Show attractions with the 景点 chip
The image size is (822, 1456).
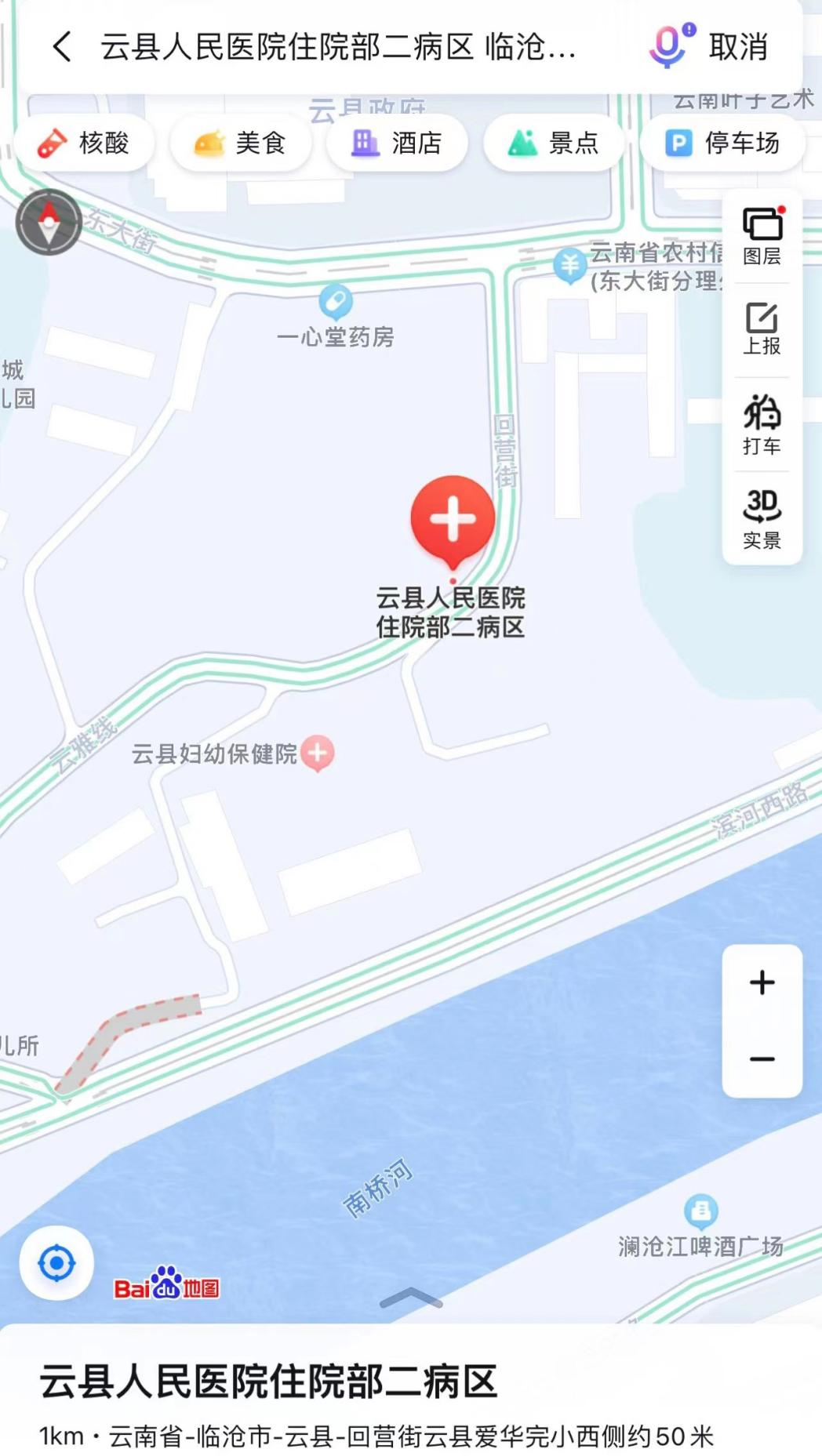tap(554, 142)
